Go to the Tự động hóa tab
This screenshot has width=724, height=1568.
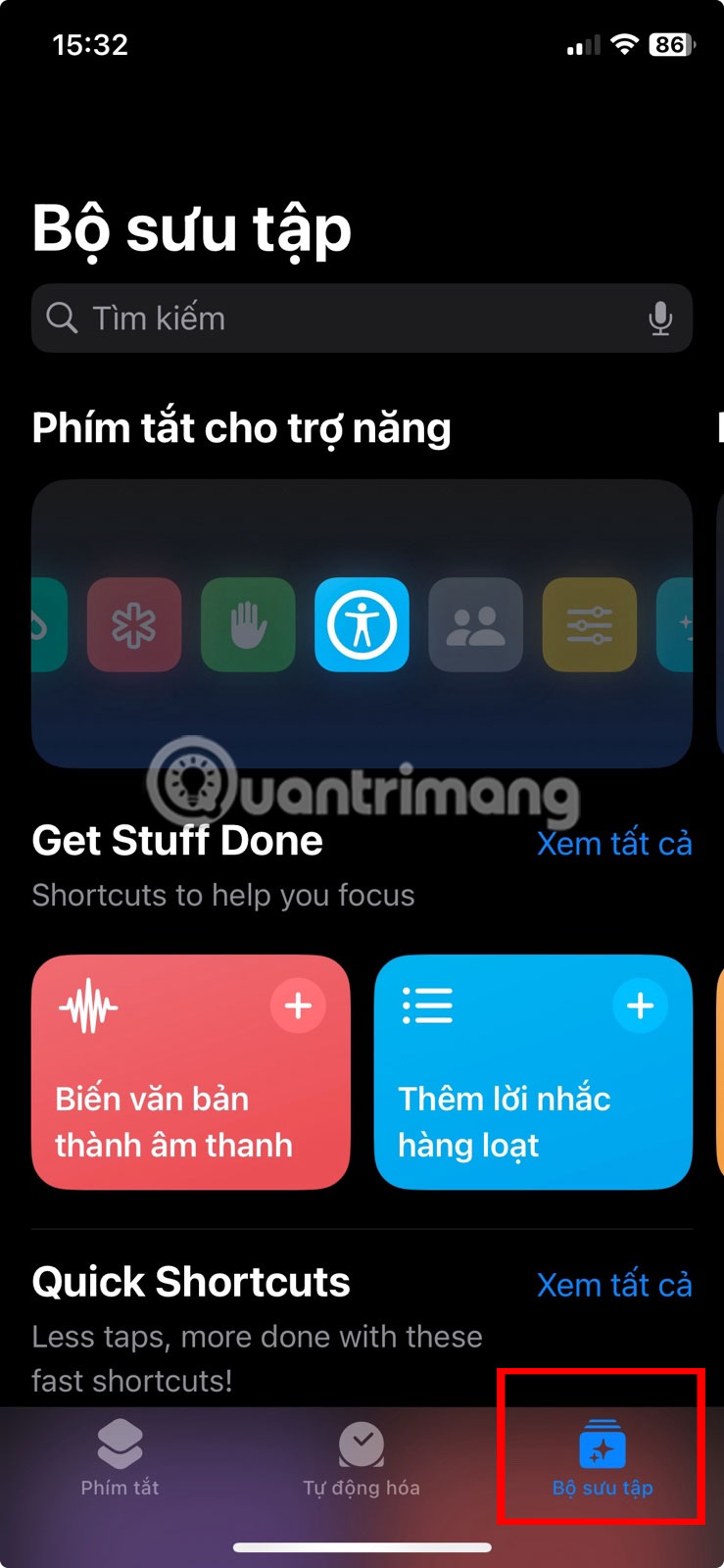pyautogui.click(x=362, y=1458)
